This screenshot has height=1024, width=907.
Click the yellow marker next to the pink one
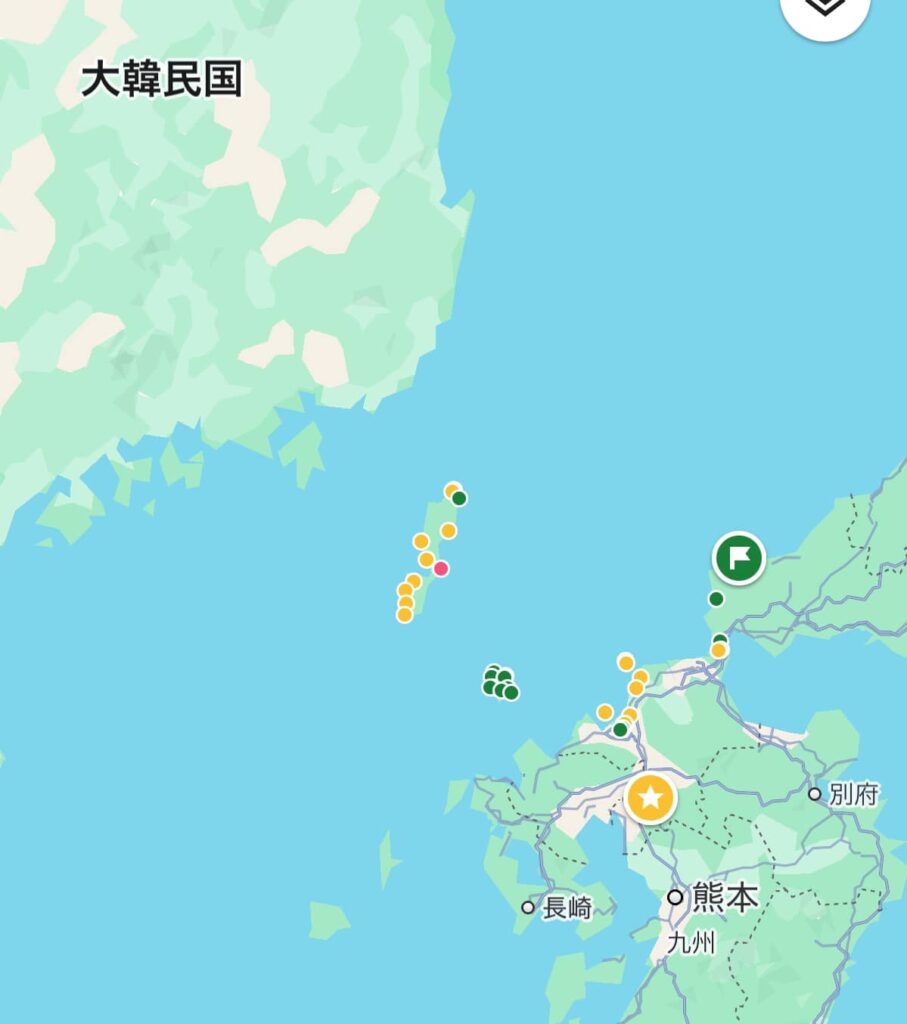[426, 559]
